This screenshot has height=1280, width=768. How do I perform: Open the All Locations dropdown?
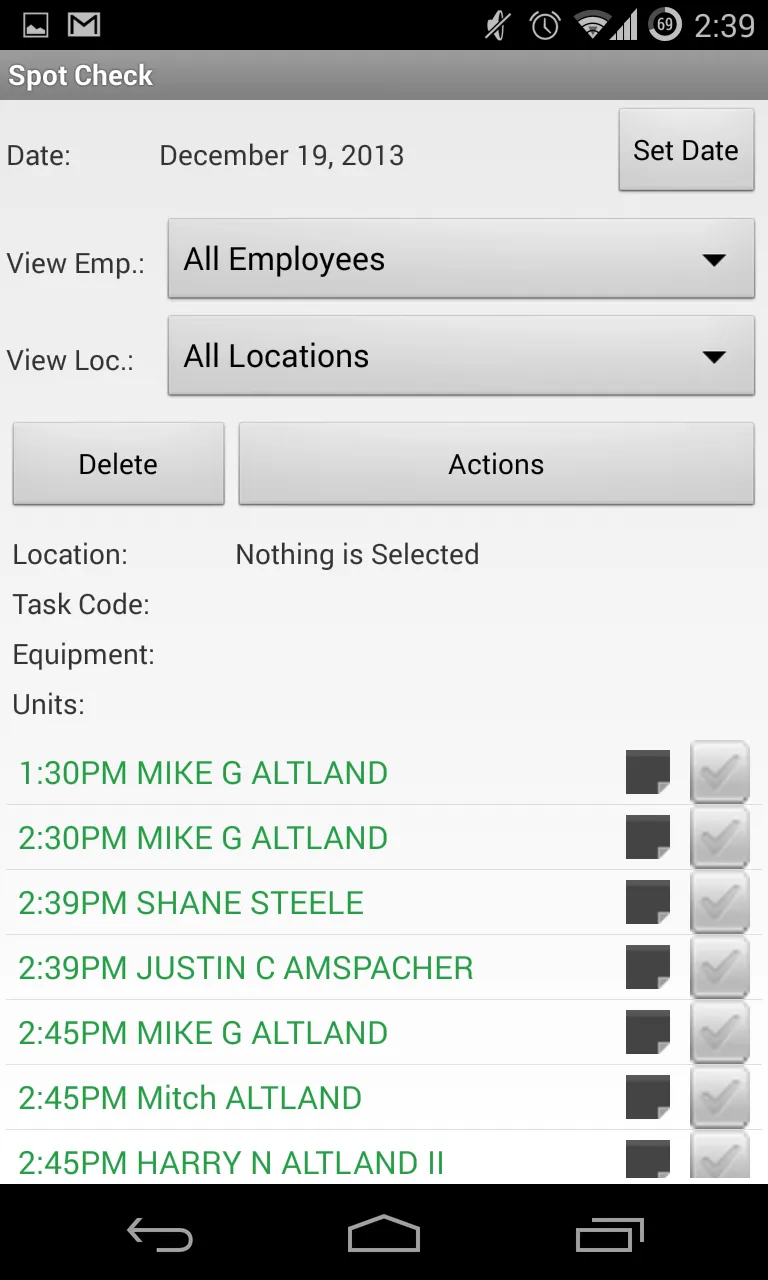(461, 356)
